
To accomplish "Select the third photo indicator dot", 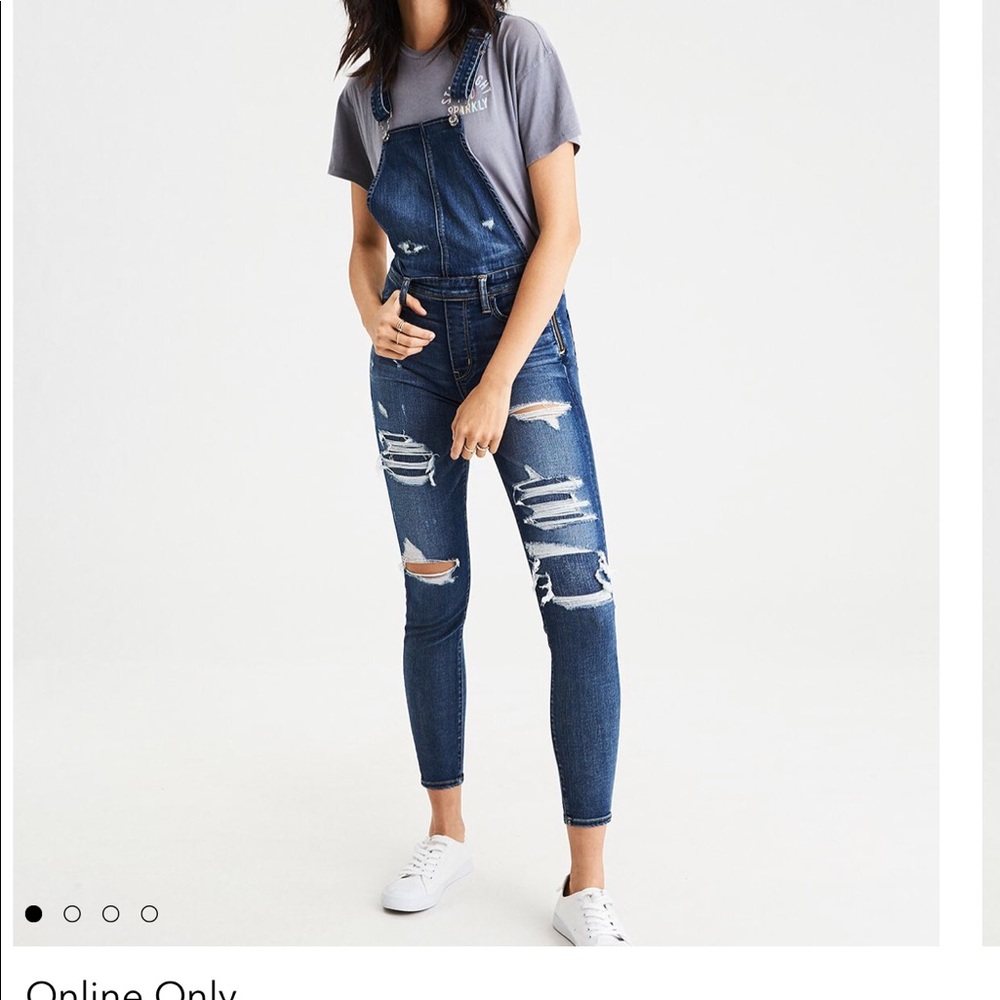I will click(111, 913).
